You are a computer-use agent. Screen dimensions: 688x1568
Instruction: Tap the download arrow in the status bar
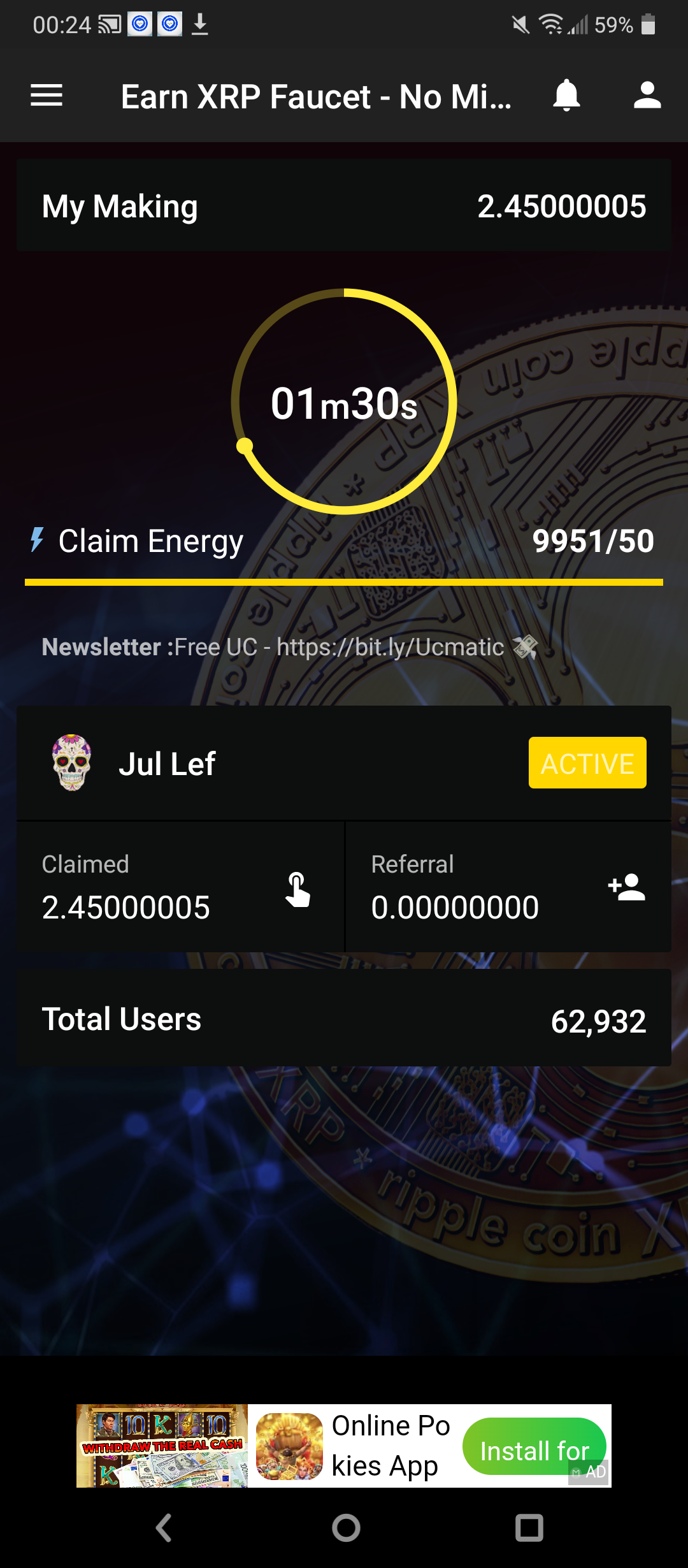tap(199, 24)
